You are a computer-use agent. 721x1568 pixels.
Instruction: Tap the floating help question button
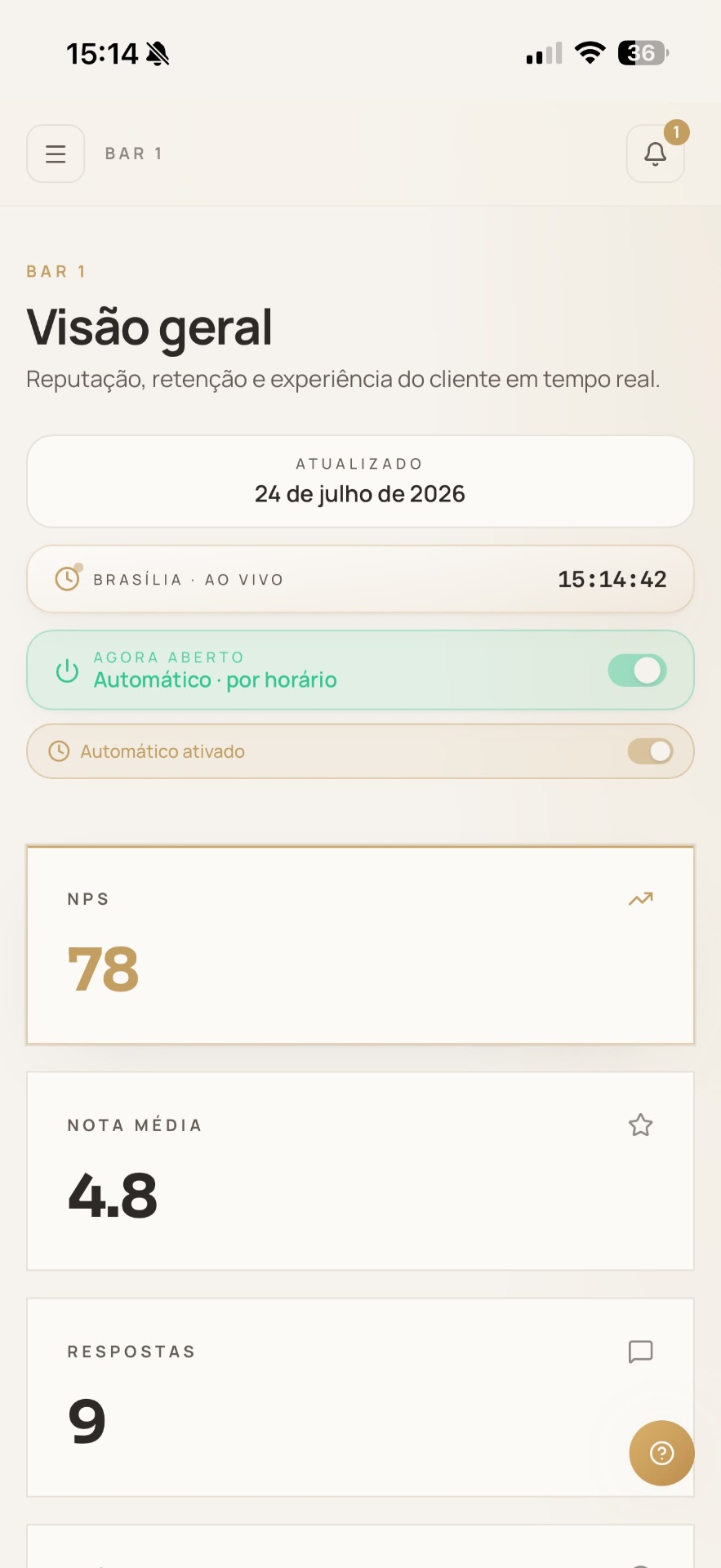tap(661, 1453)
